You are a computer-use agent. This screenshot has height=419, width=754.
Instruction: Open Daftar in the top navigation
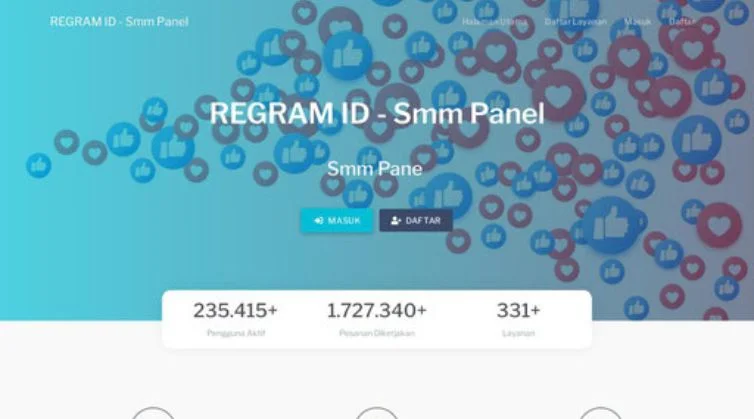pyautogui.click(x=683, y=21)
